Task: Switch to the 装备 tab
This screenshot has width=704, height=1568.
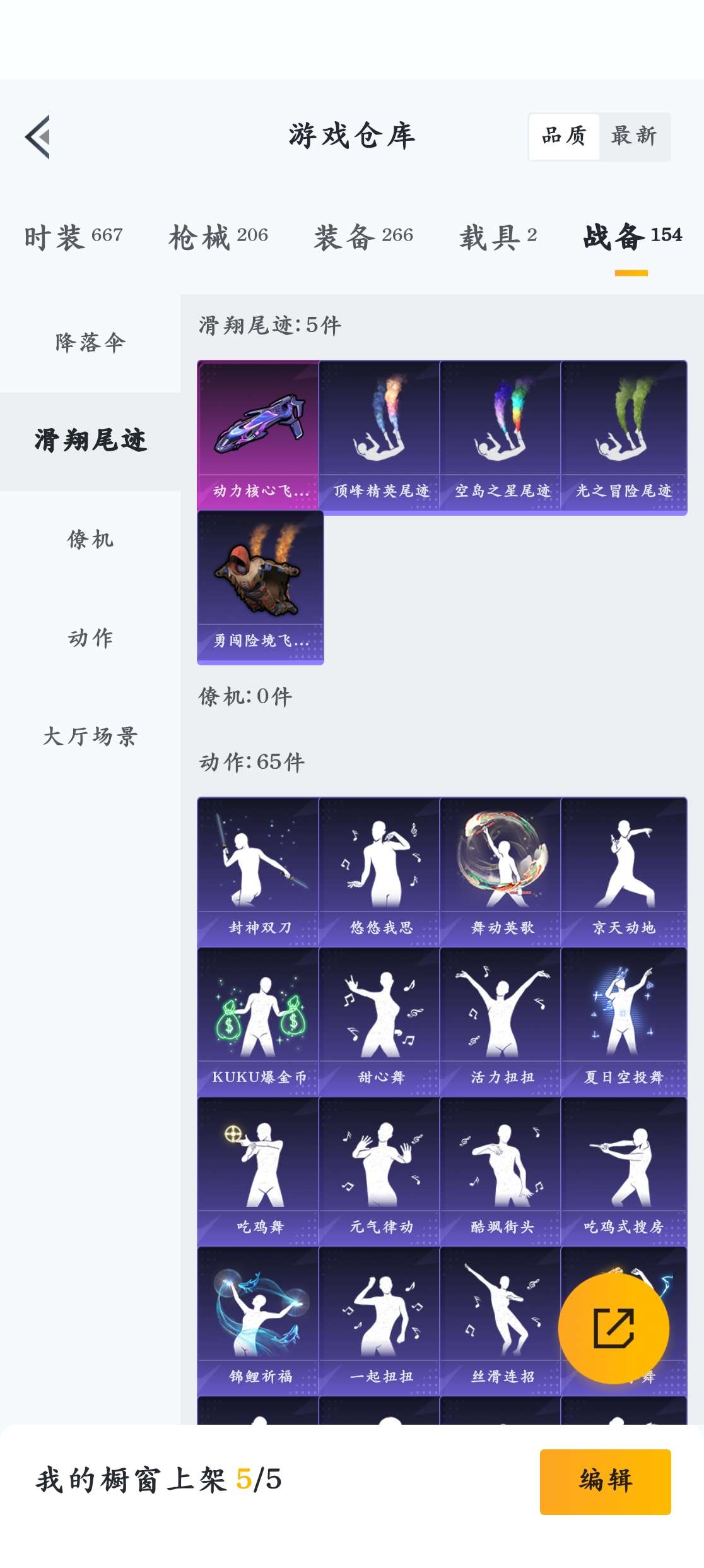Action: pyautogui.click(x=363, y=237)
